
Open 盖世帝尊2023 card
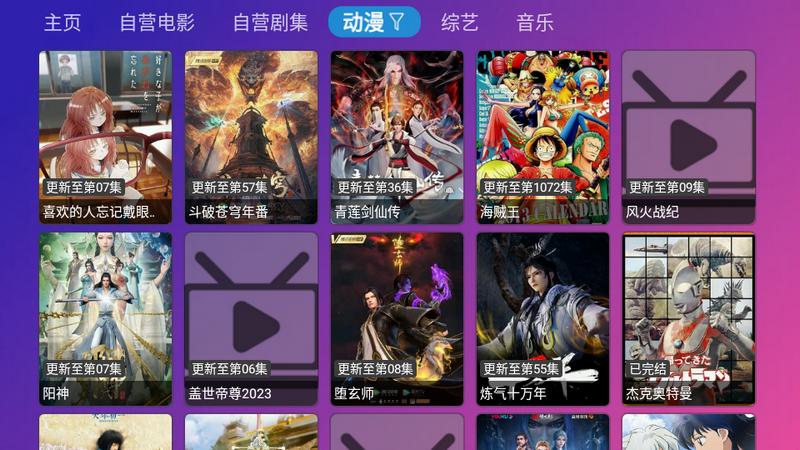(251, 319)
